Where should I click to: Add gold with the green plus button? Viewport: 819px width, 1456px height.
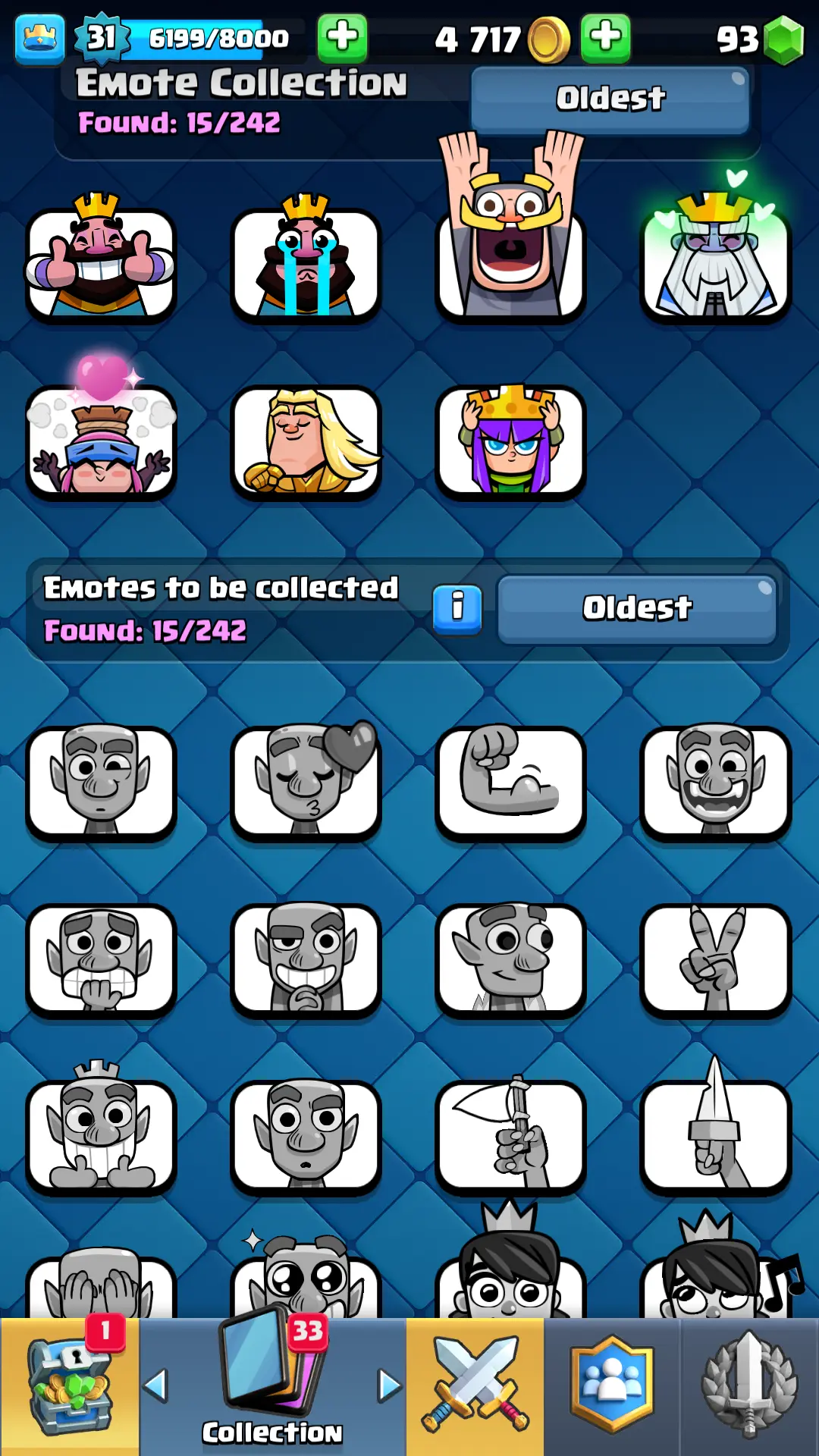[605, 38]
